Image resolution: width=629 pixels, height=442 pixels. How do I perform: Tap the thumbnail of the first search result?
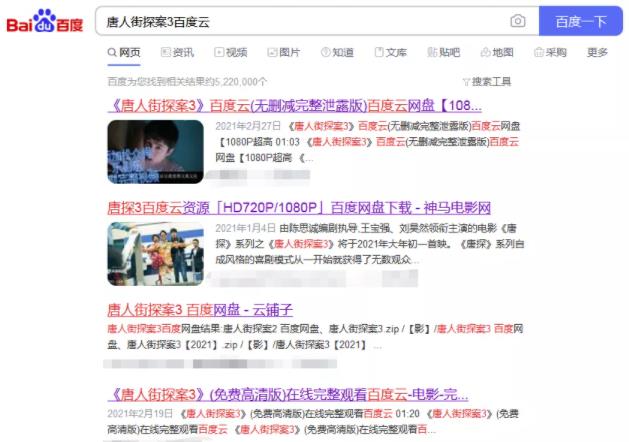point(155,151)
